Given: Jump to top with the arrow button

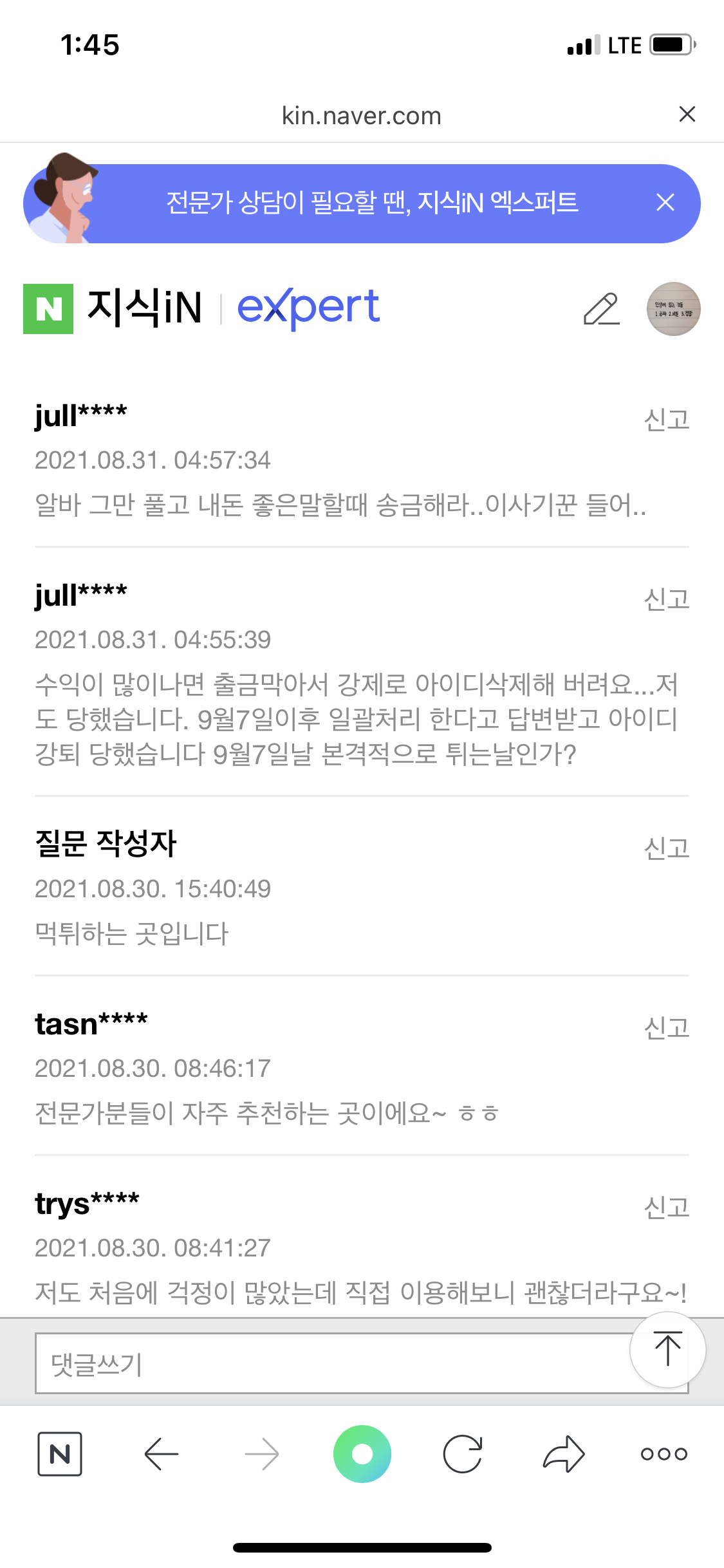Looking at the screenshot, I should (667, 1349).
